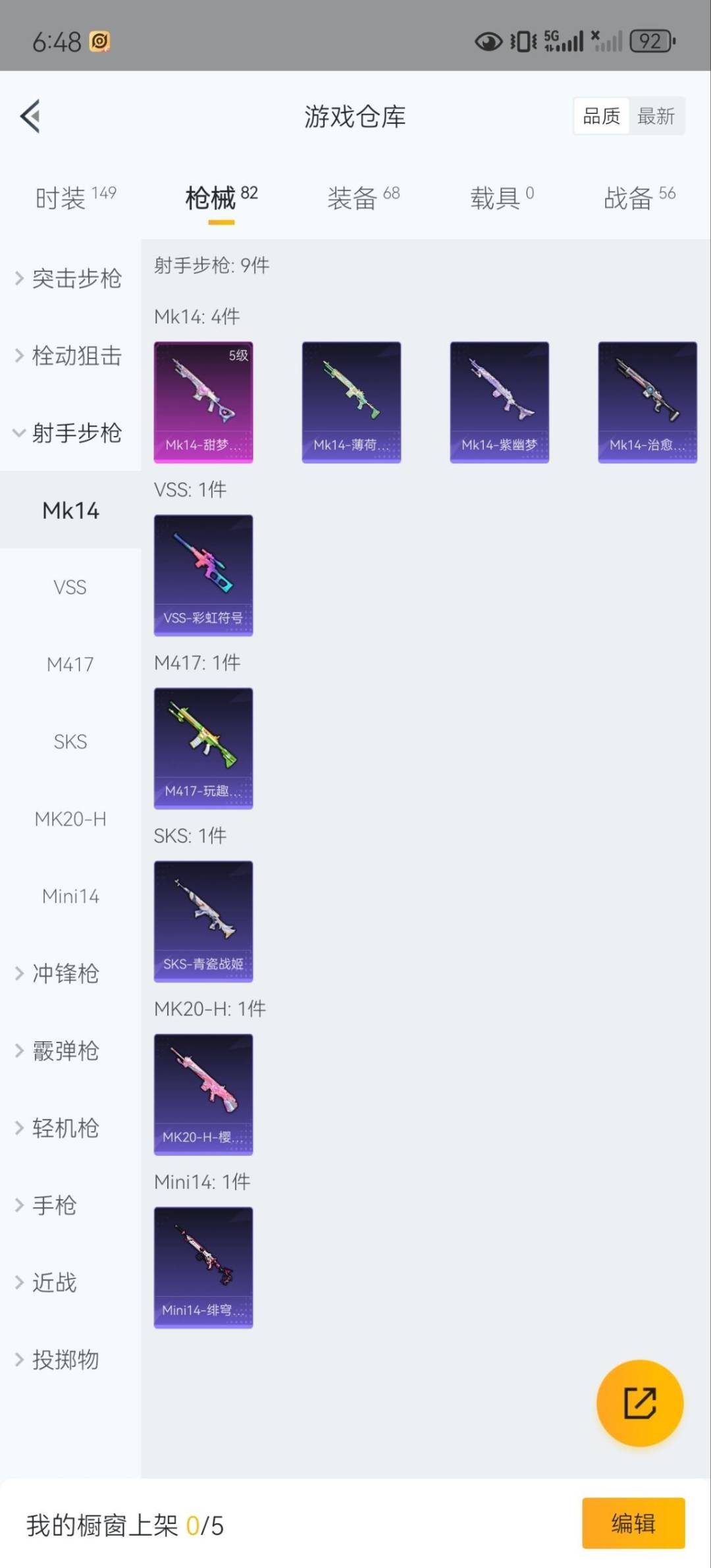Switch to the 时装 tab
Viewport: 711px width, 1568px height.
[x=75, y=198]
